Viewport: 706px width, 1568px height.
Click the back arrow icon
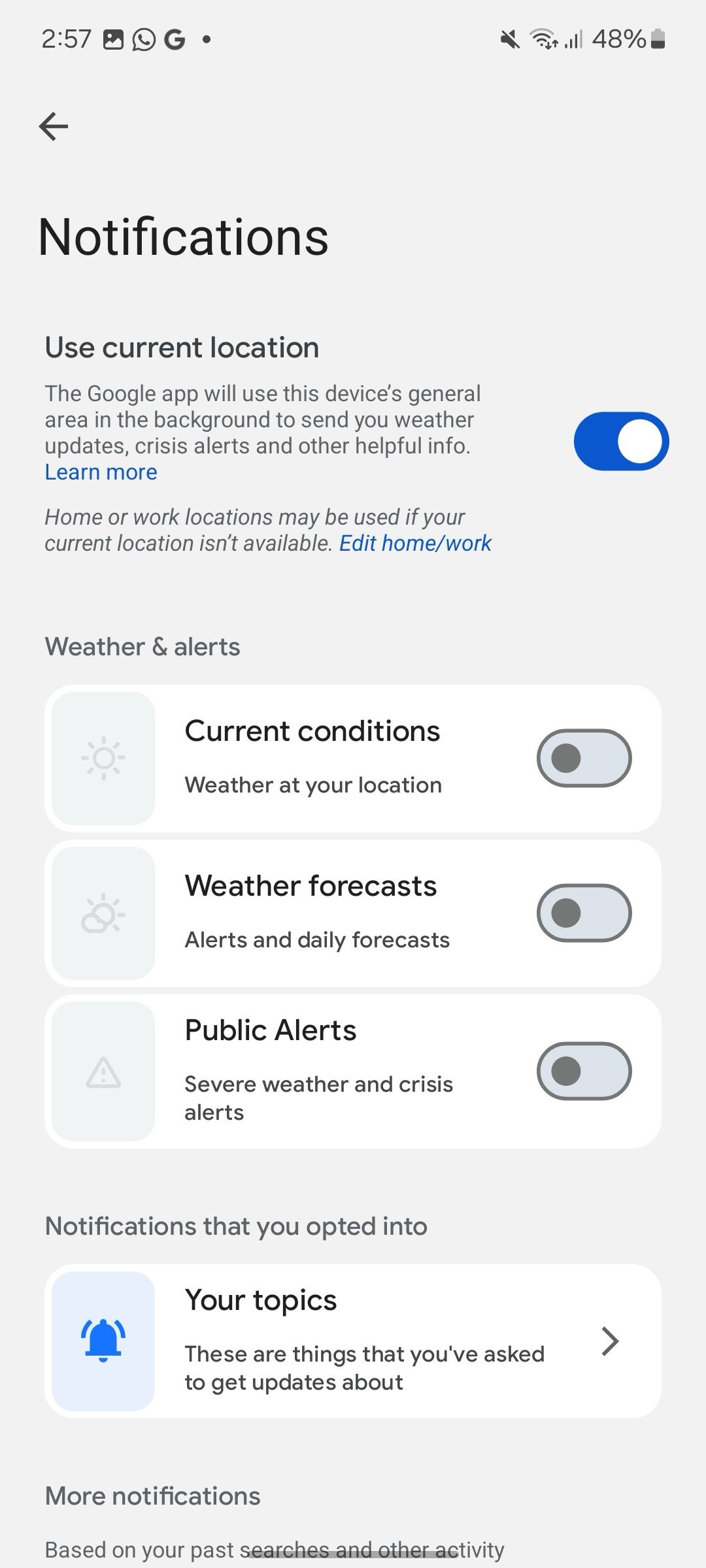(x=52, y=127)
